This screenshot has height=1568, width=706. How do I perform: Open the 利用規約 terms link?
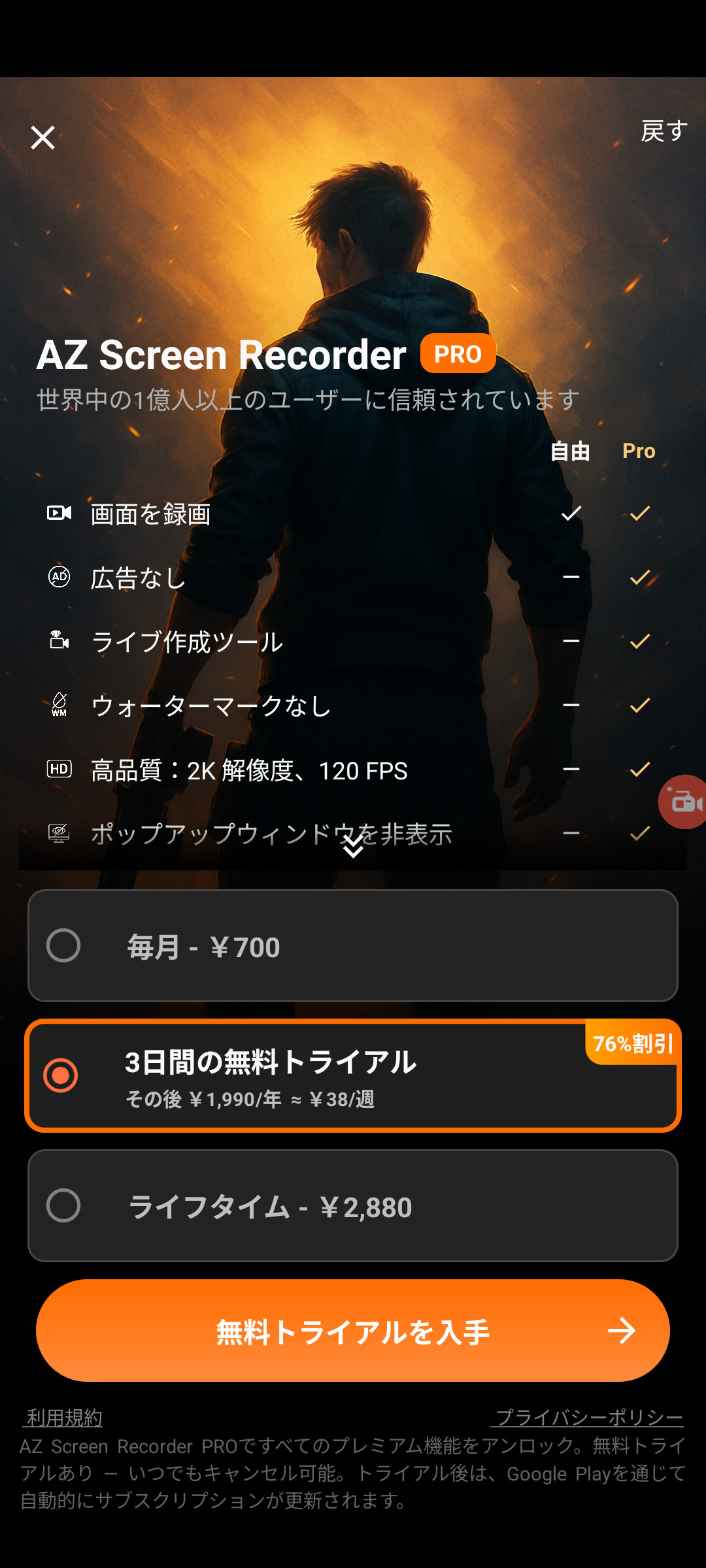64,1417
